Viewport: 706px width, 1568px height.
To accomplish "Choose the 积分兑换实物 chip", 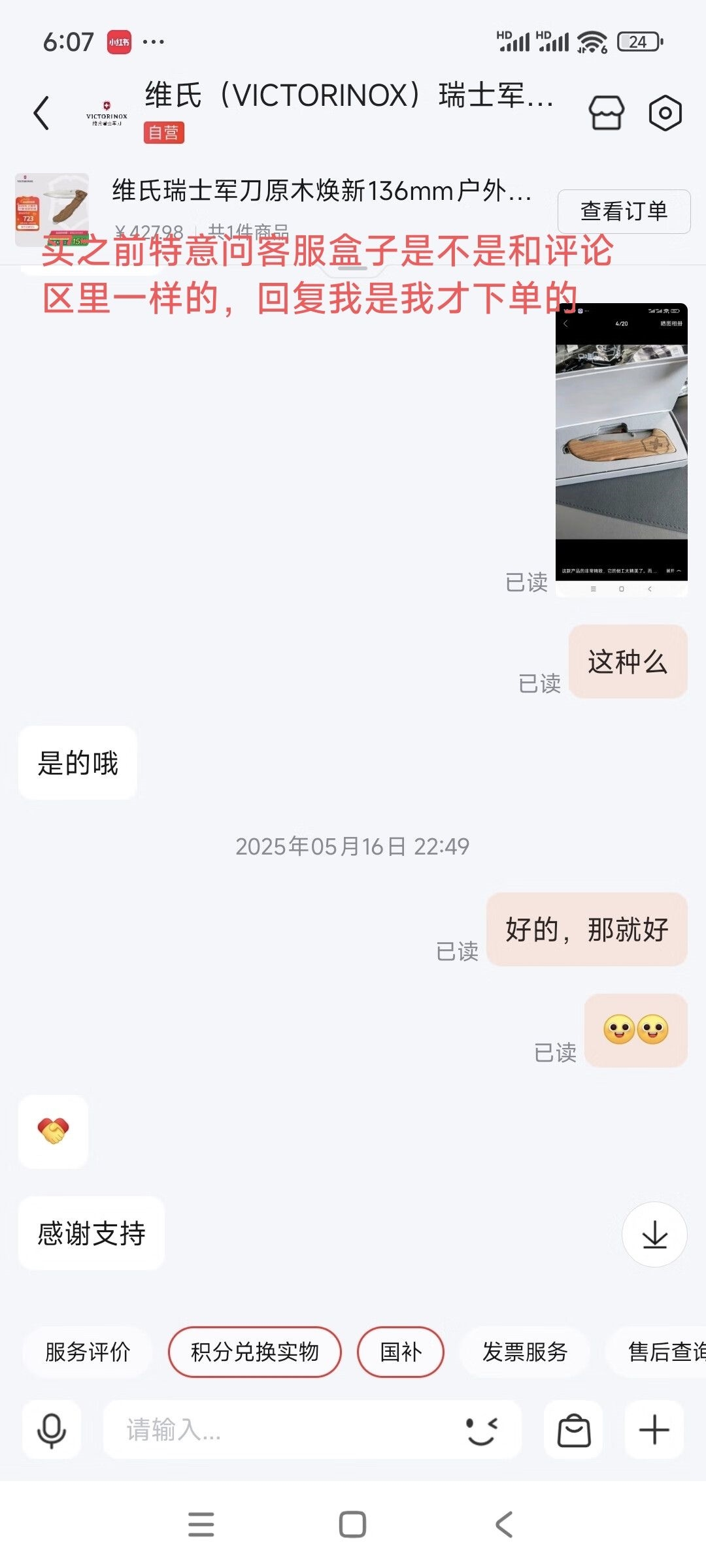I will 255,1352.
